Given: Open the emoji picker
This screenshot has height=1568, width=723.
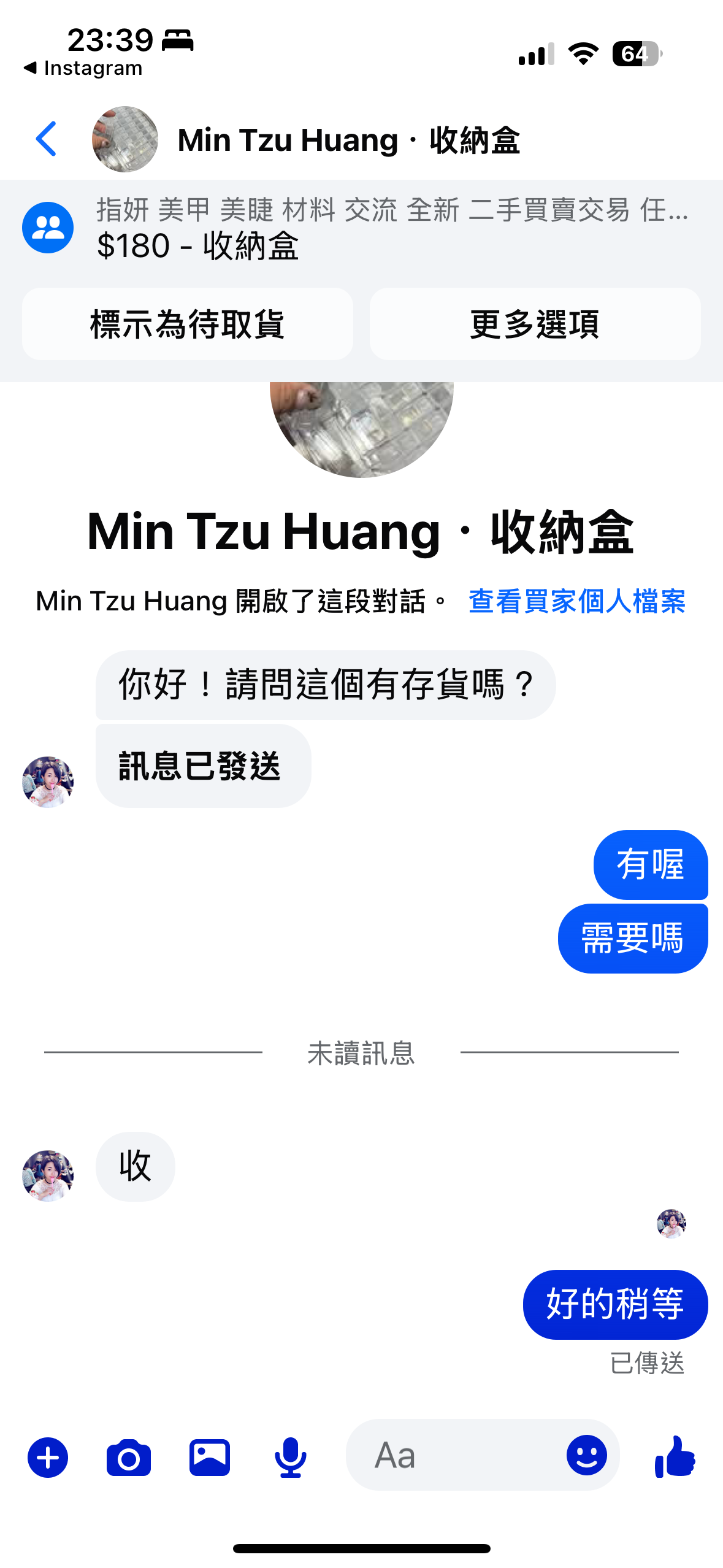Looking at the screenshot, I should tap(586, 1455).
